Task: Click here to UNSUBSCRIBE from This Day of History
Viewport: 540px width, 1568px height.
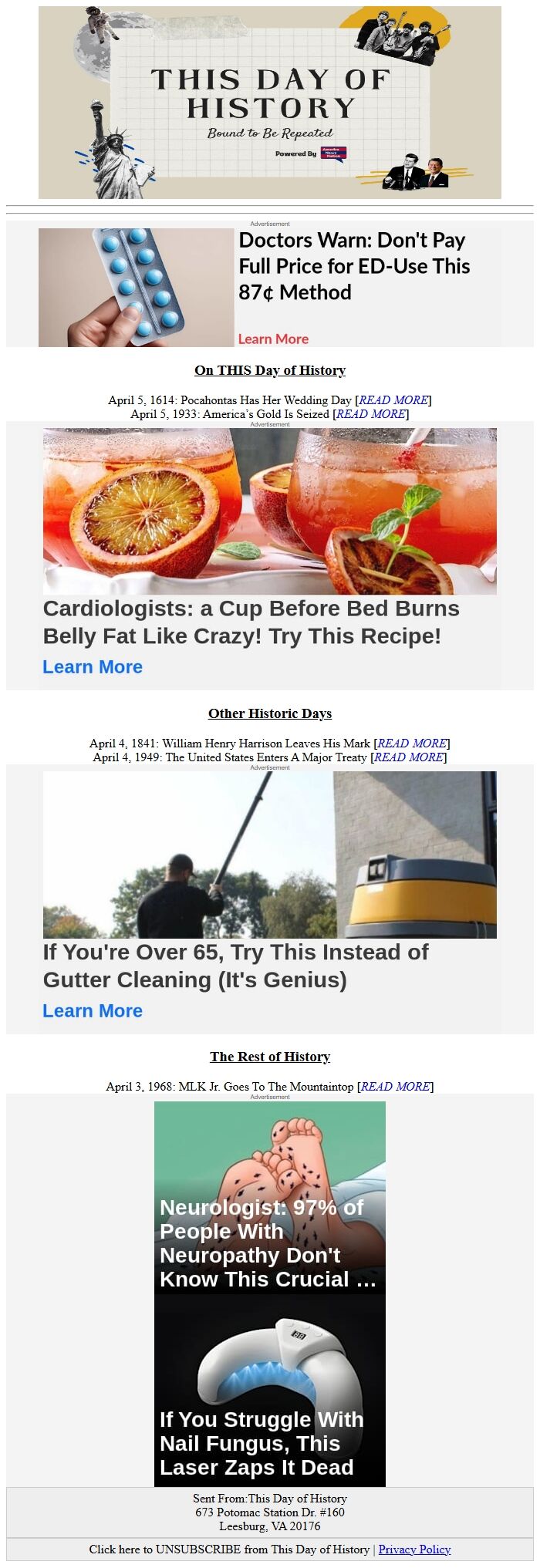Action: tap(228, 1549)
